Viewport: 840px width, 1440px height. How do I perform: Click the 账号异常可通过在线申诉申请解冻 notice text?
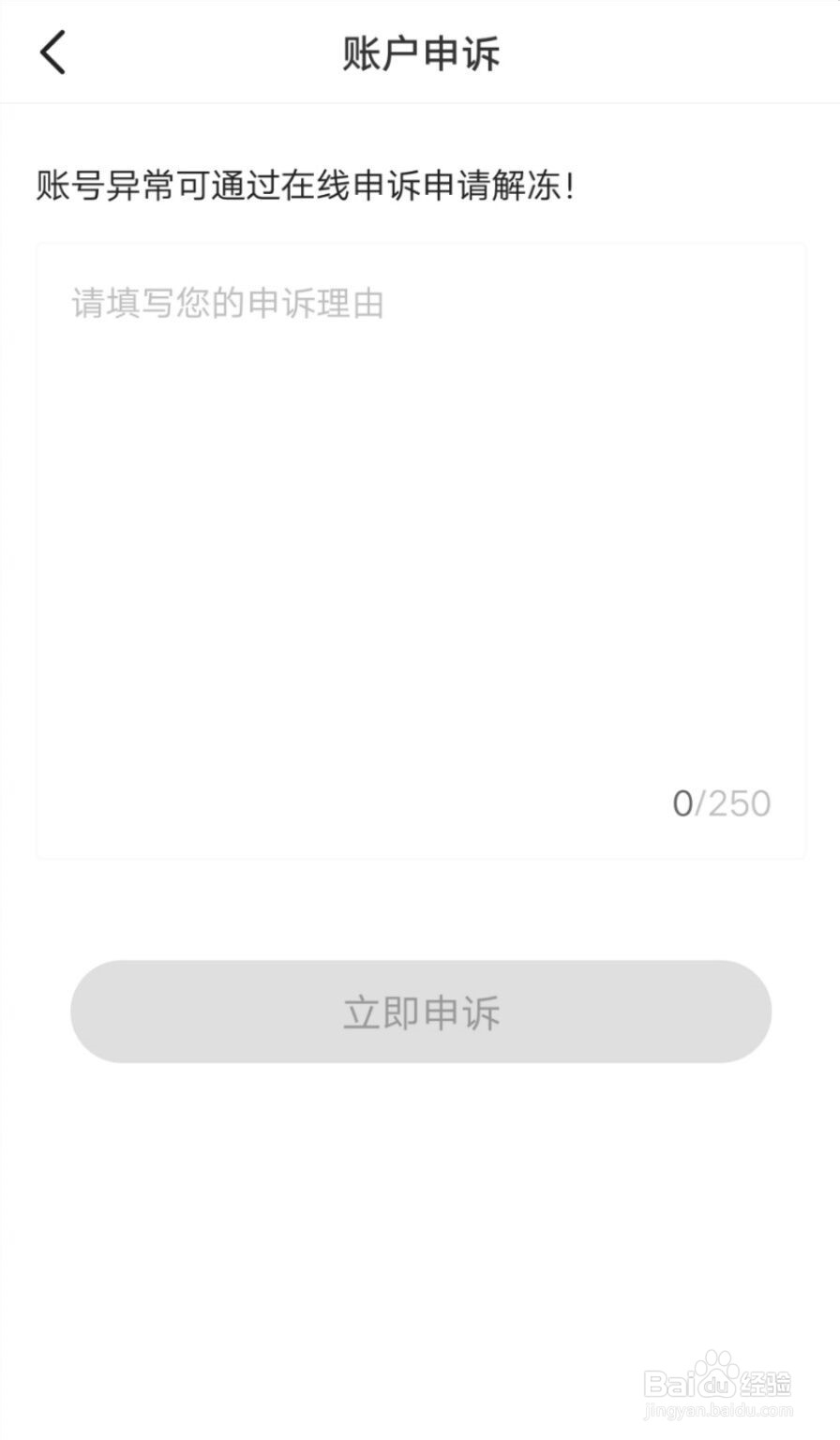coord(306,186)
